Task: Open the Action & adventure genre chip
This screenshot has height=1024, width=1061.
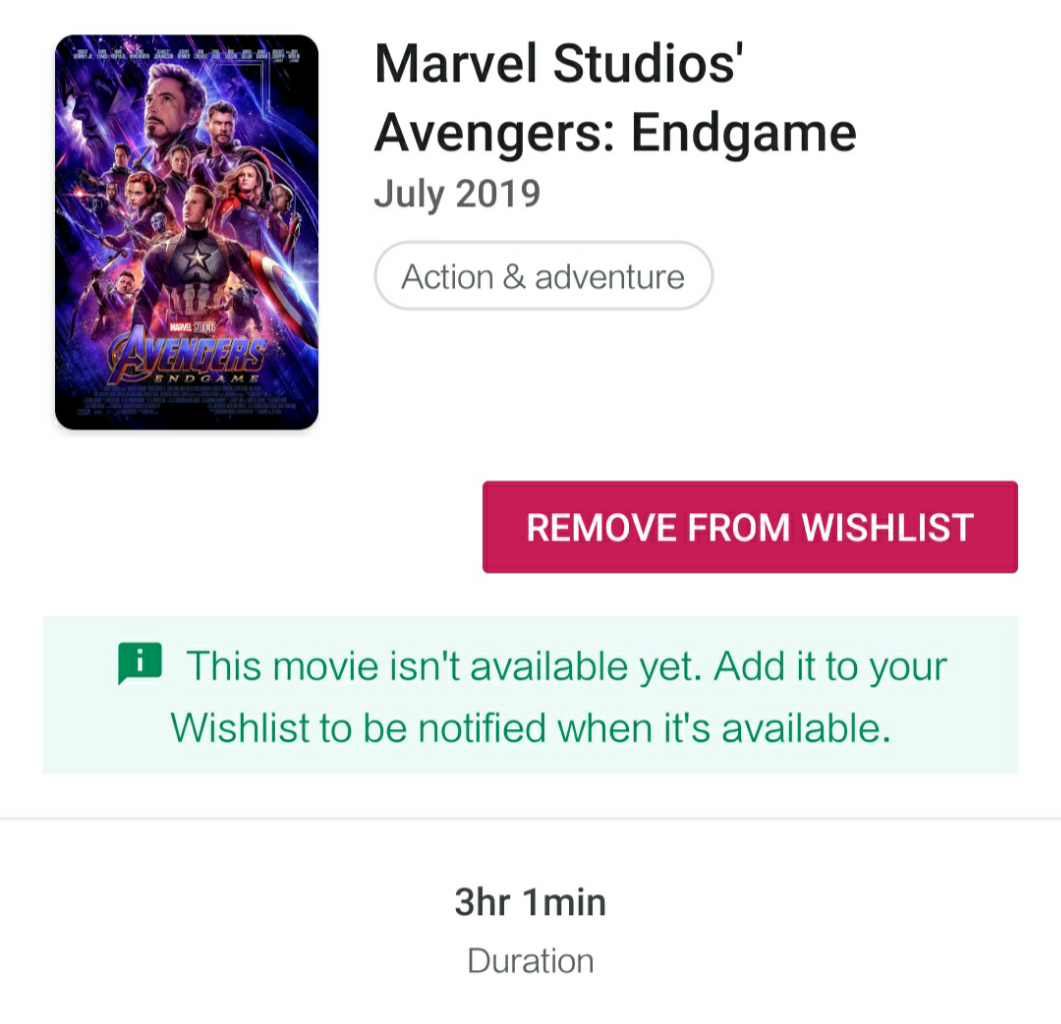Action: tap(543, 276)
